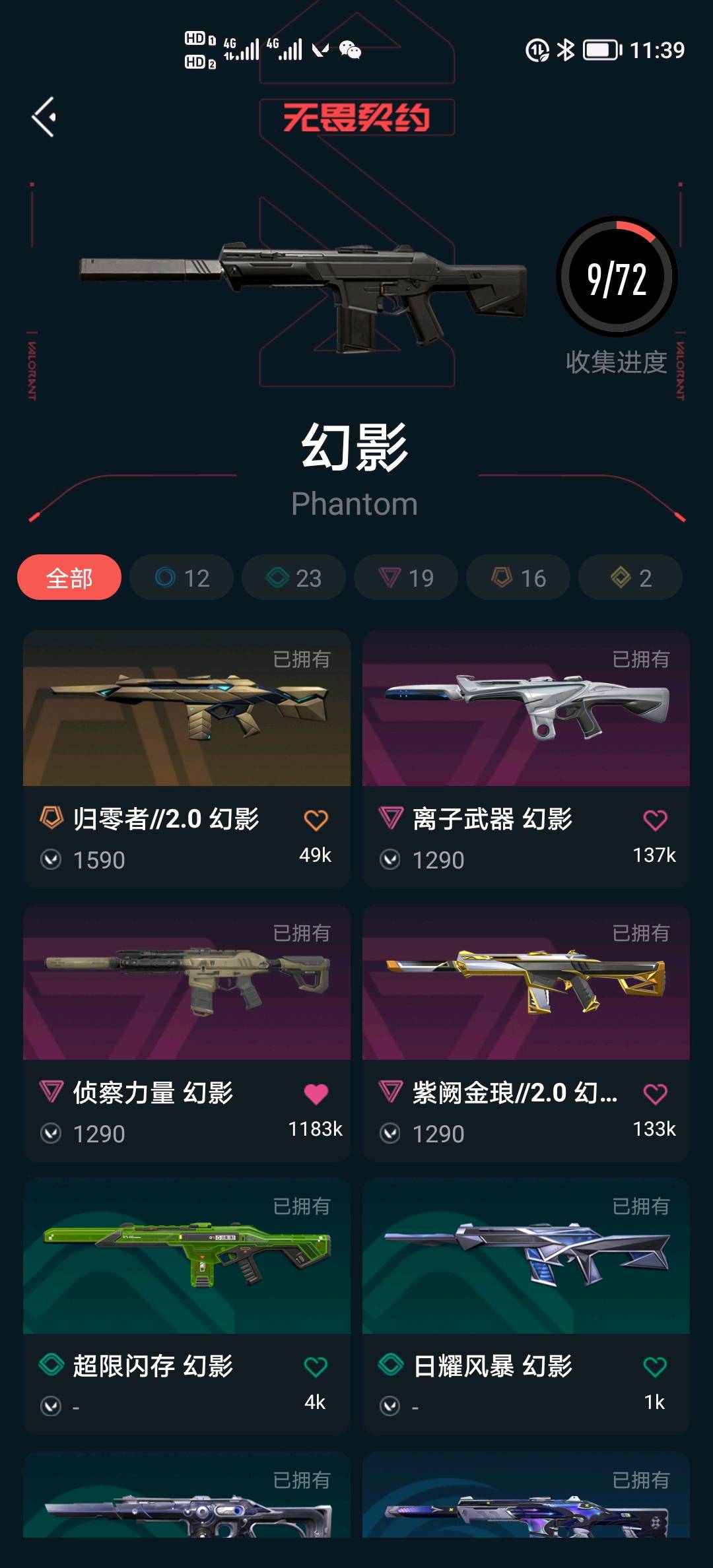The height and width of the screenshot is (1568, 713).
Task: Open the 紫阙金琅//2.0 skin card
Action: click(526, 1033)
